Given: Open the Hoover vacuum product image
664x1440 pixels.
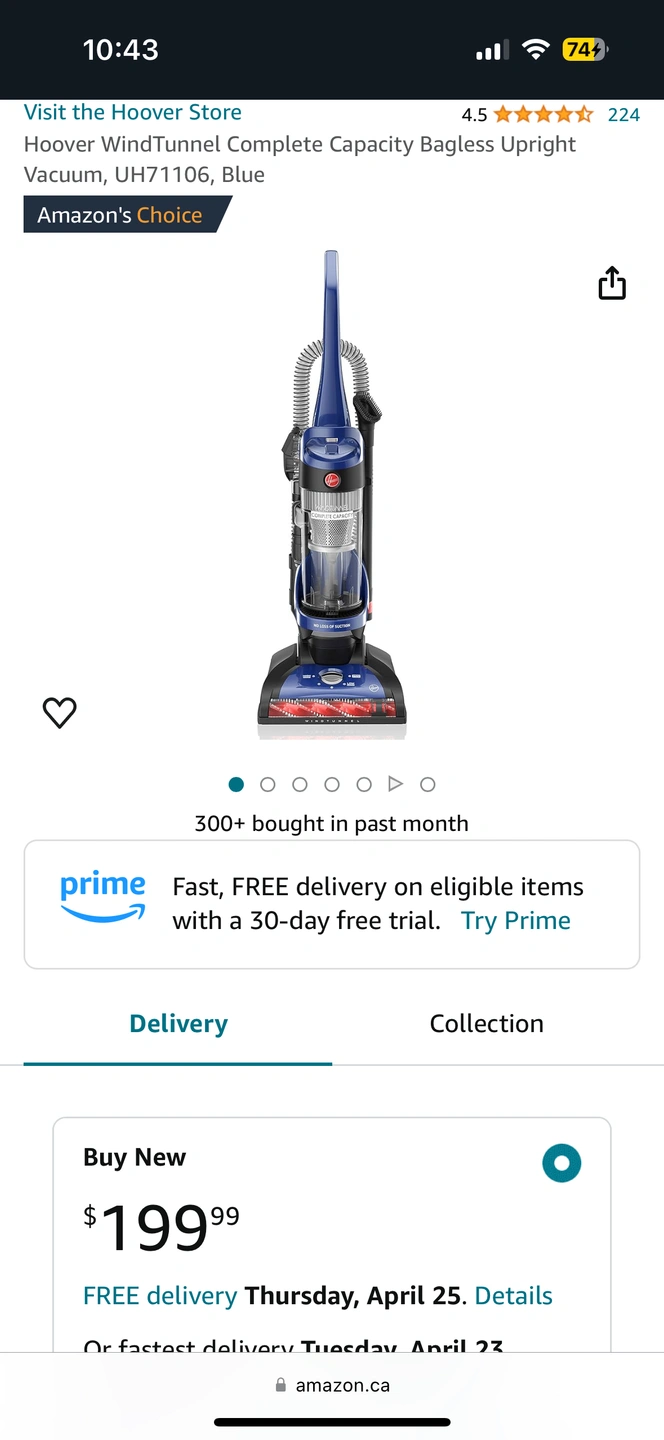Looking at the screenshot, I should pos(332,495).
